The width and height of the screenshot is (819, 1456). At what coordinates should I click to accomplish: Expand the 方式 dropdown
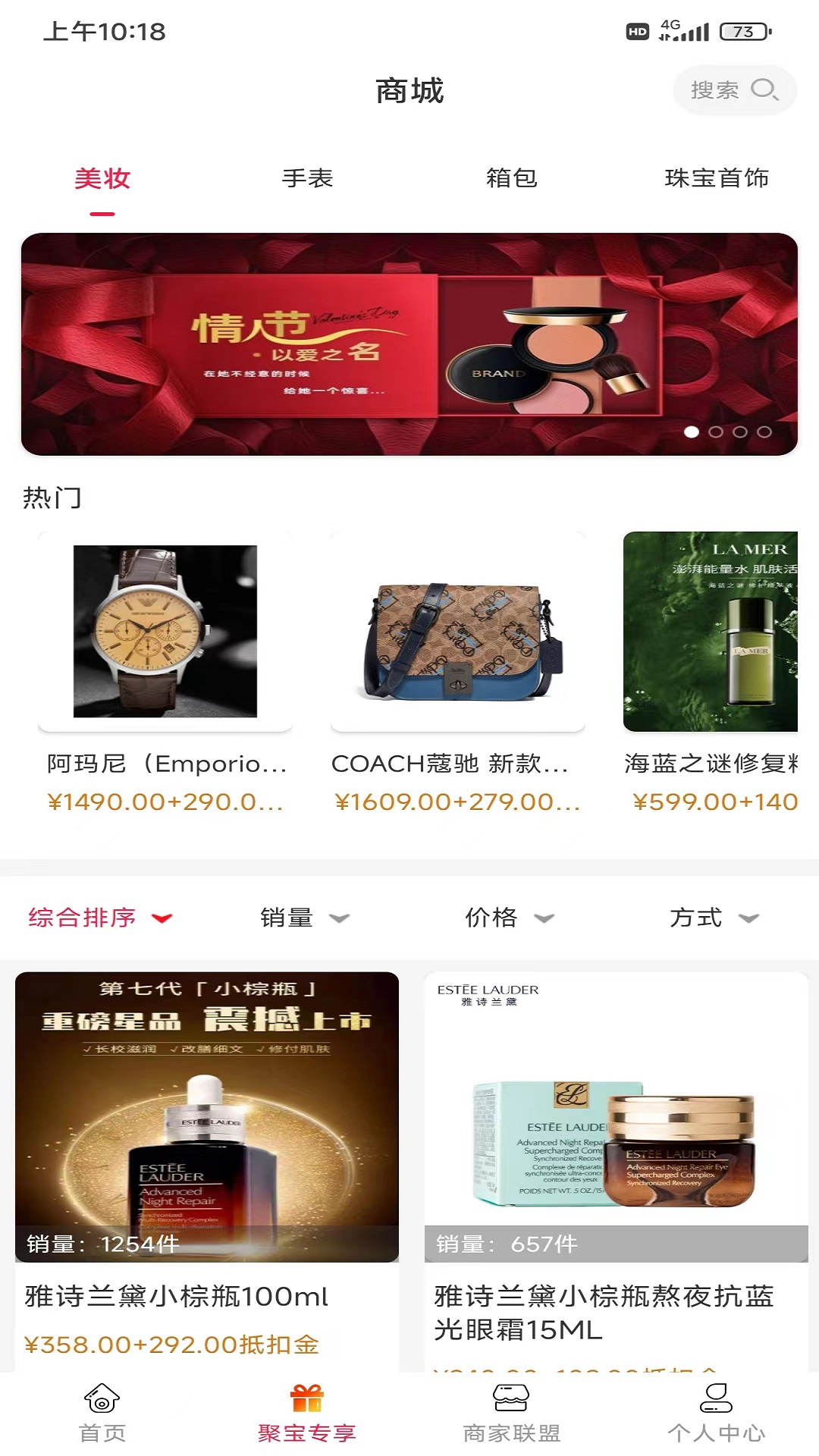[x=713, y=918]
